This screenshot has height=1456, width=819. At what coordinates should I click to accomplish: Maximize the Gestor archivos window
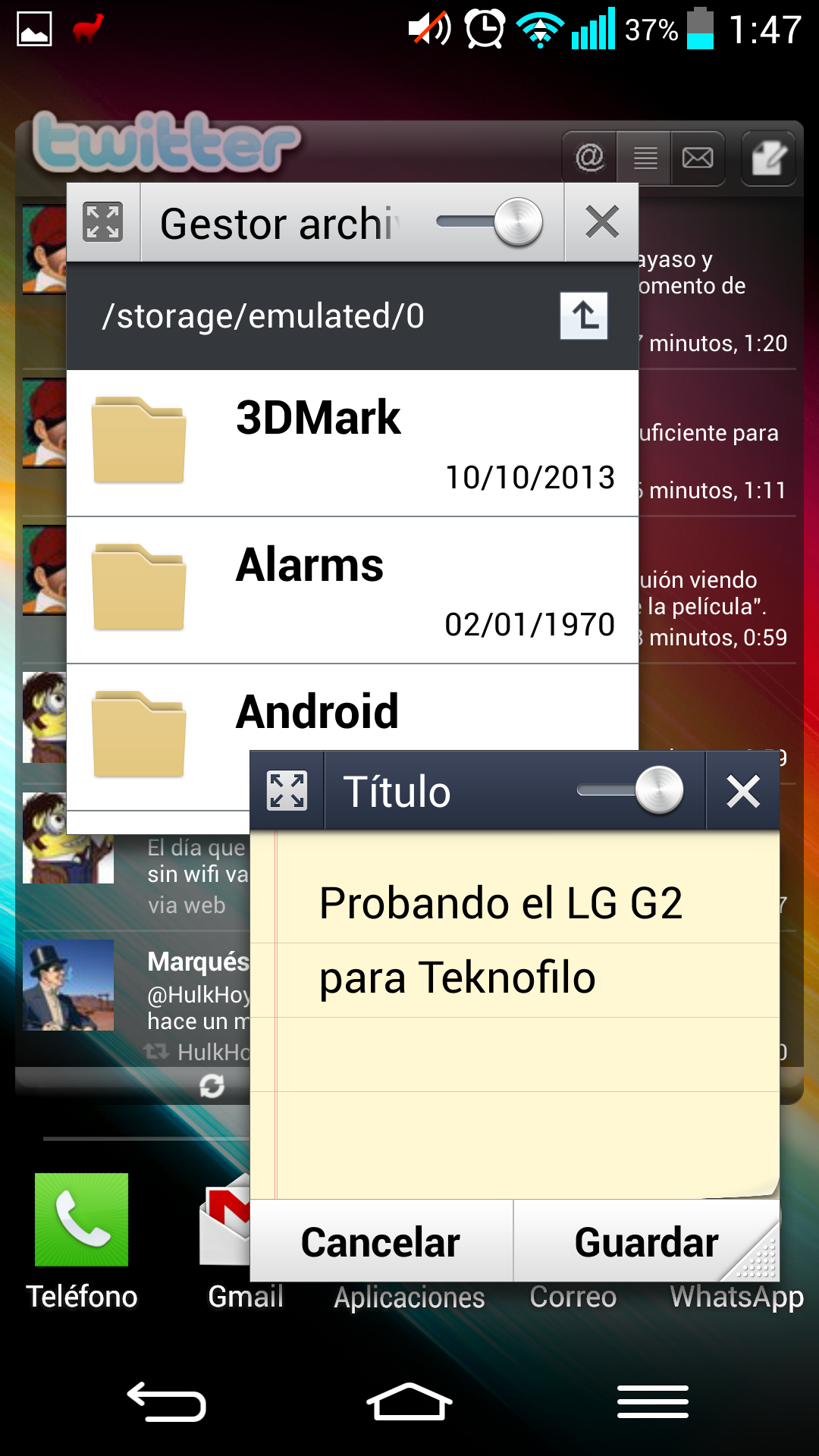103,222
